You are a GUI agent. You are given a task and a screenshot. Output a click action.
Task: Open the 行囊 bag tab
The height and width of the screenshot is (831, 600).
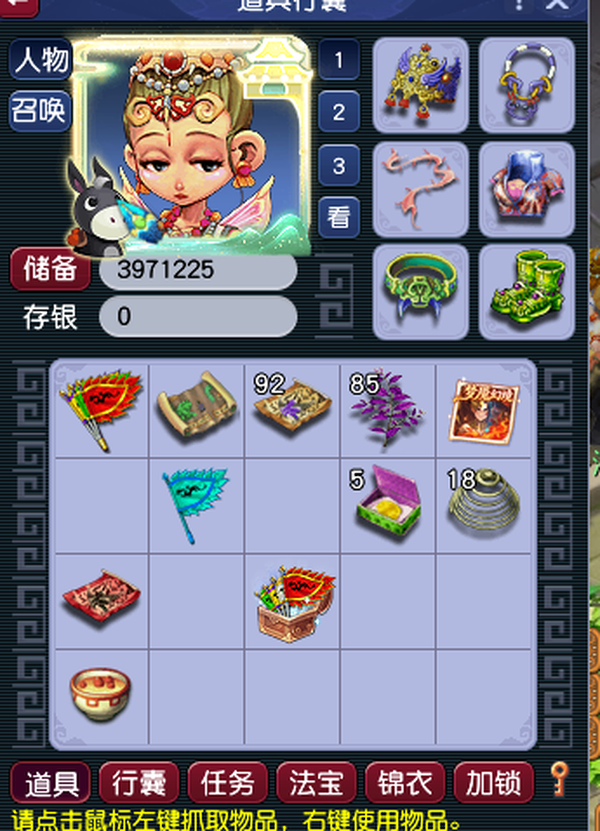(139, 783)
